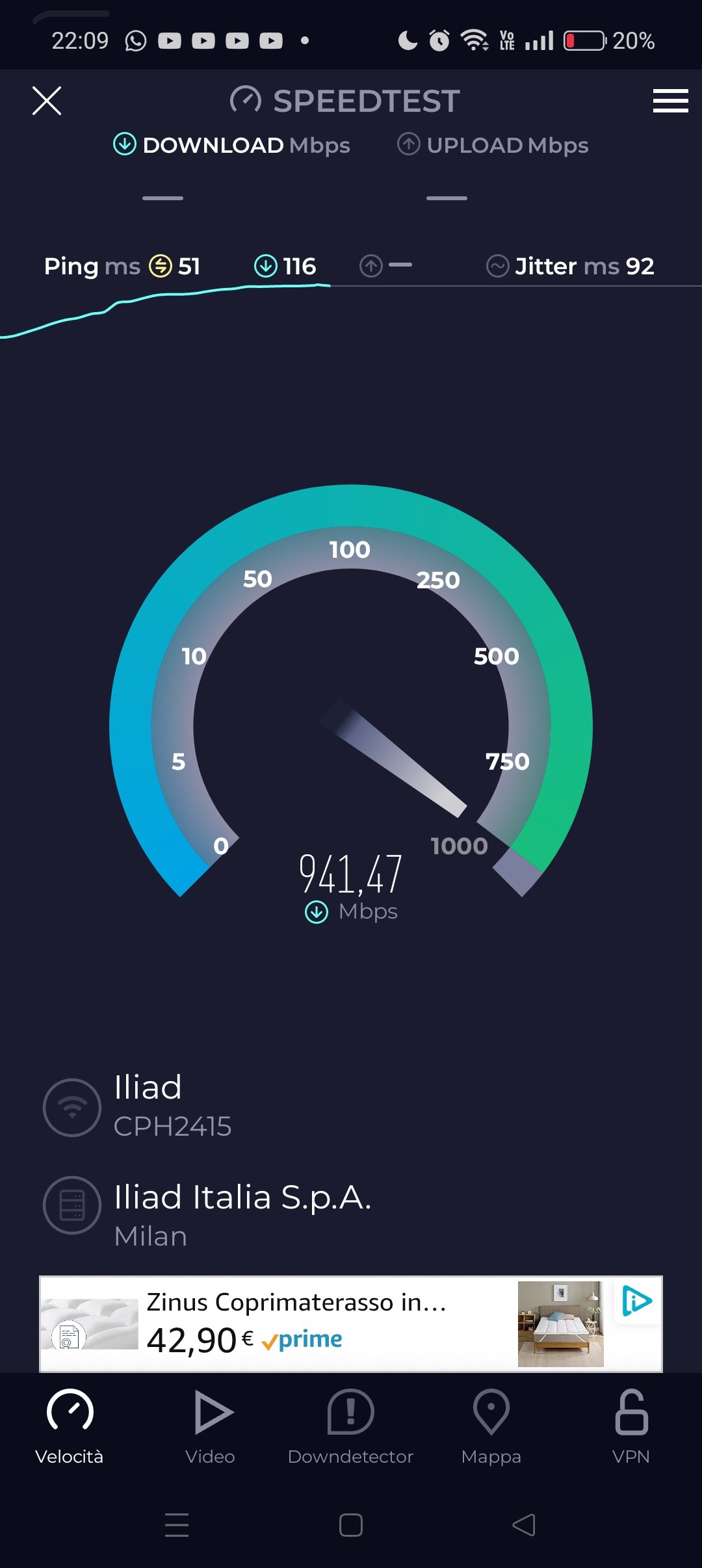Cancel the running test with the X
Viewport: 702px width, 1568px height.
pos(47,101)
